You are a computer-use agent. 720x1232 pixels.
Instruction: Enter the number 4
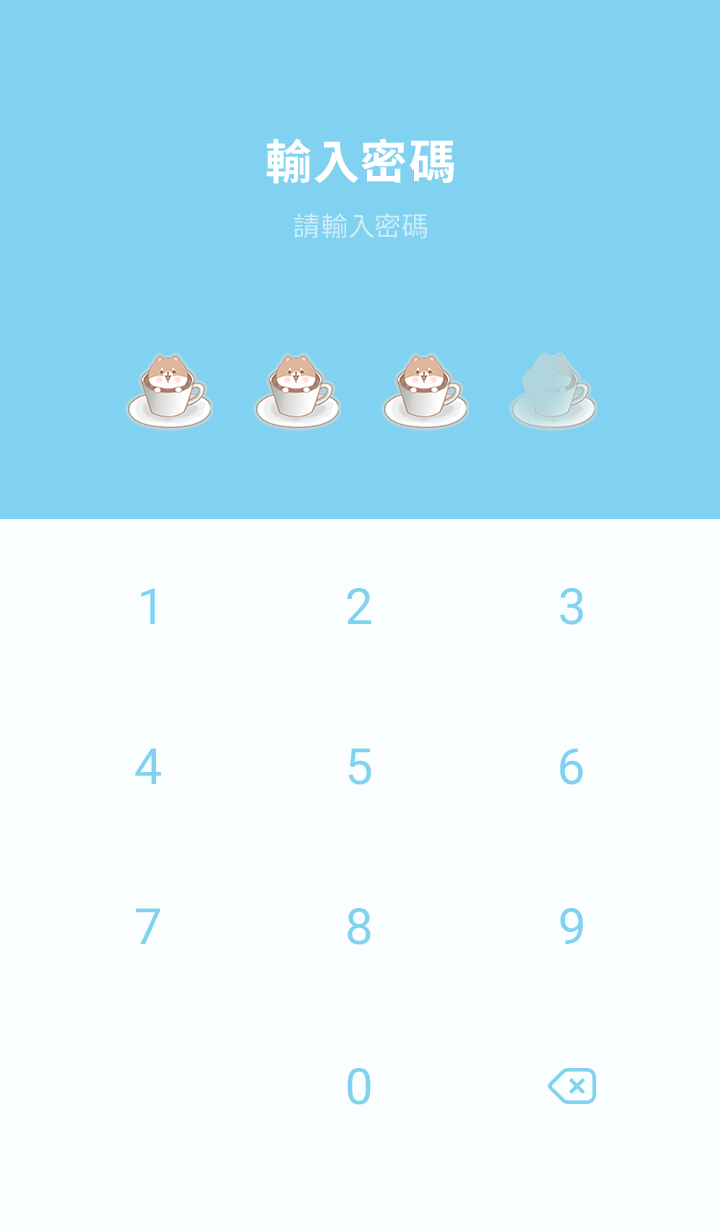[149, 767]
